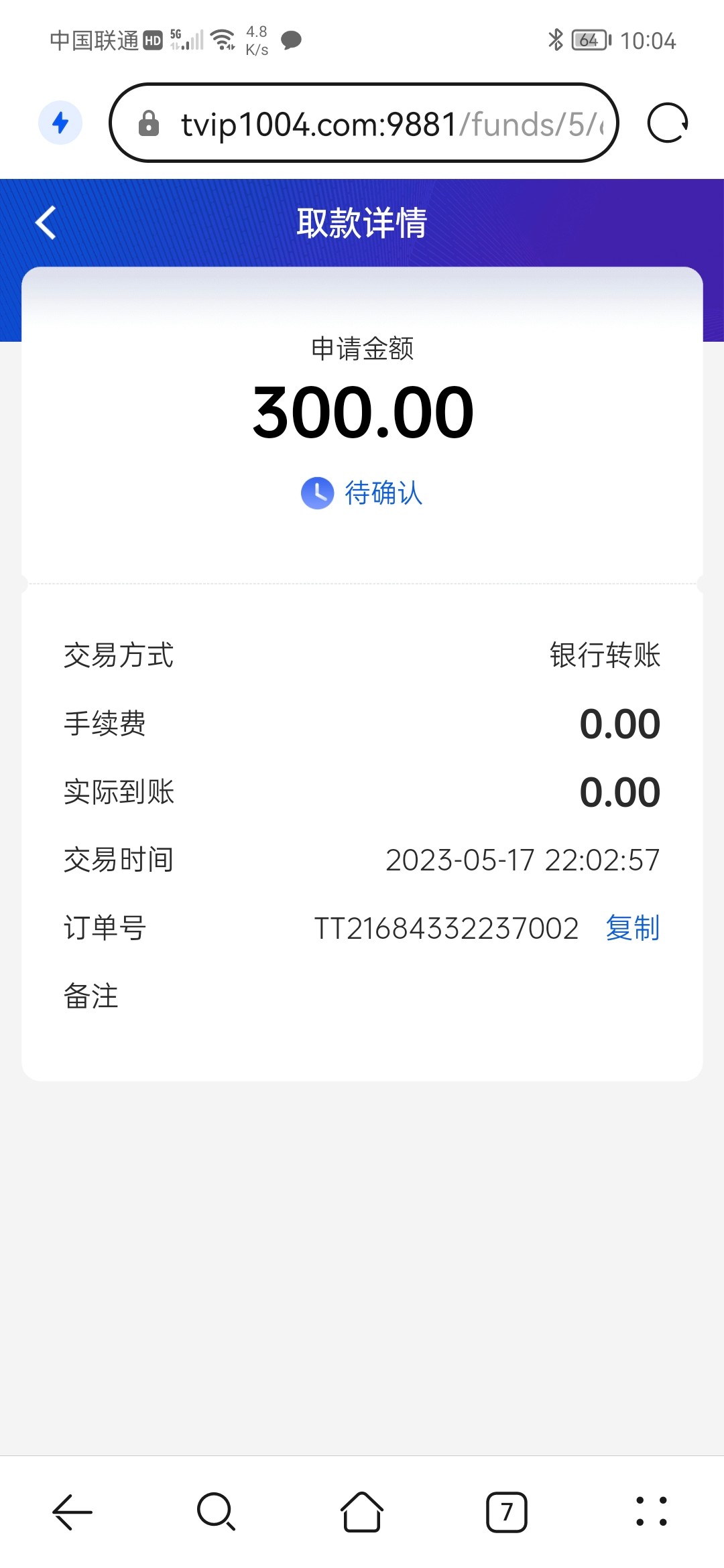Tap the 备注 remarks row

click(89, 996)
